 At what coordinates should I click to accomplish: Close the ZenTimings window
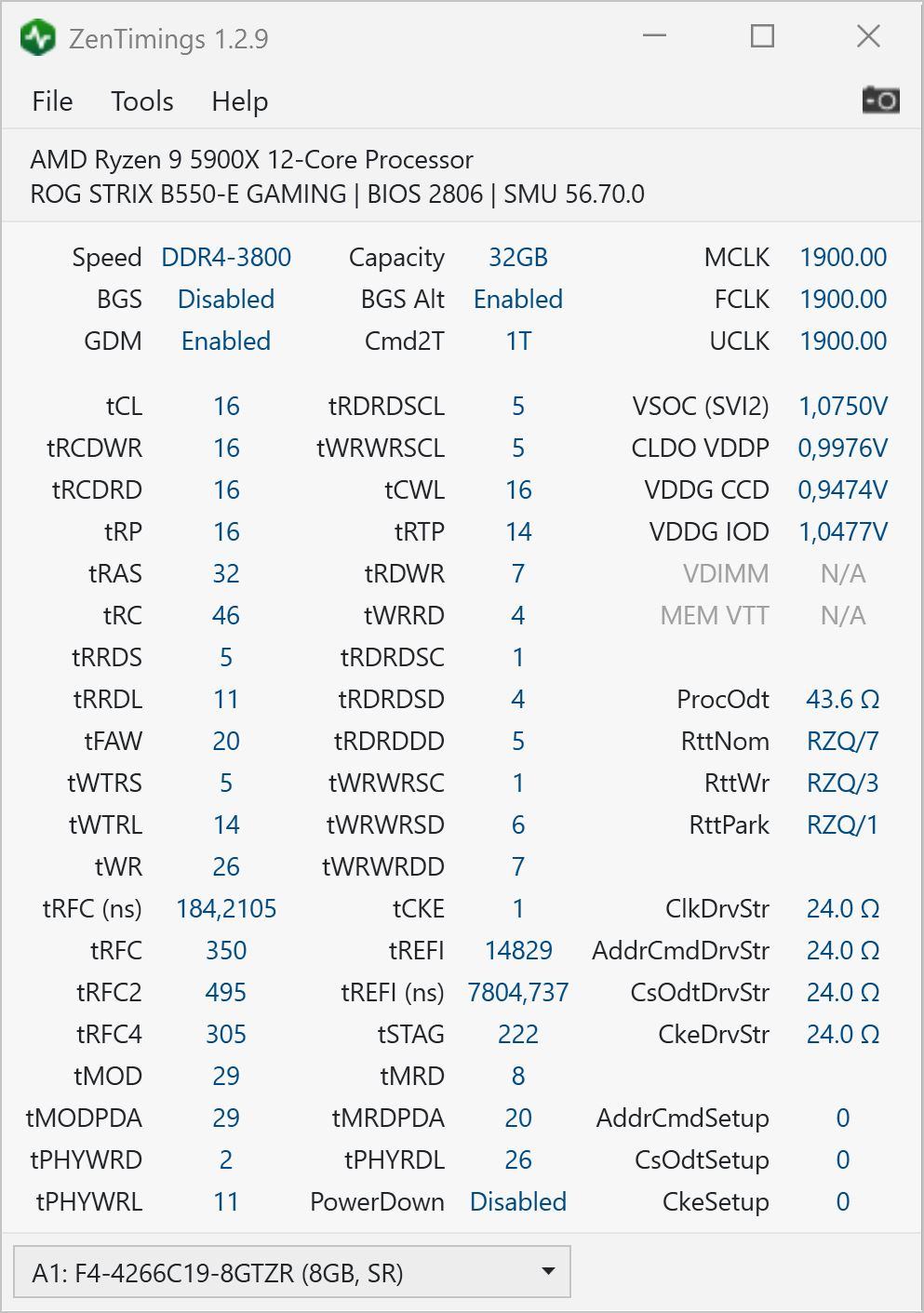coord(867,37)
